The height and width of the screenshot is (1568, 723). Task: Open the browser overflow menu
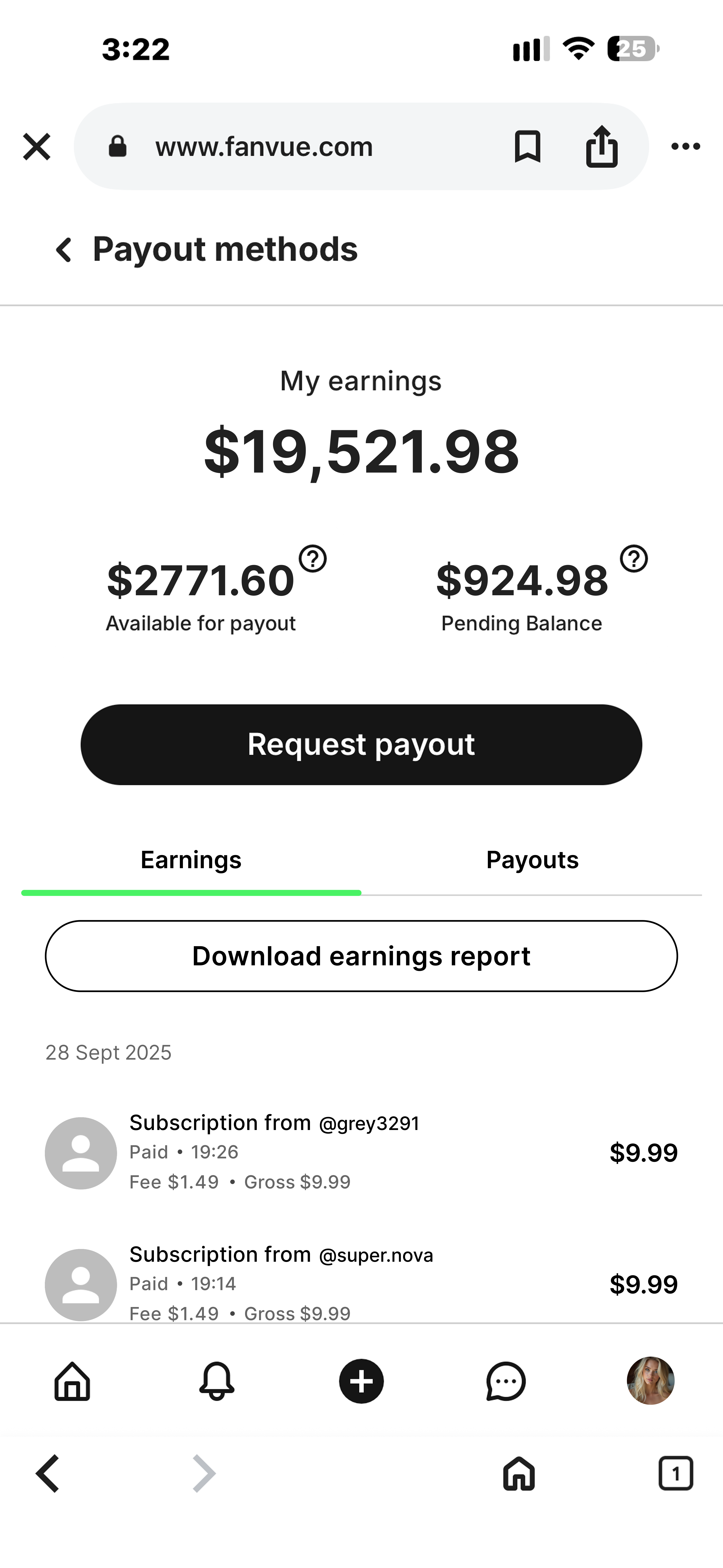click(x=685, y=147)
